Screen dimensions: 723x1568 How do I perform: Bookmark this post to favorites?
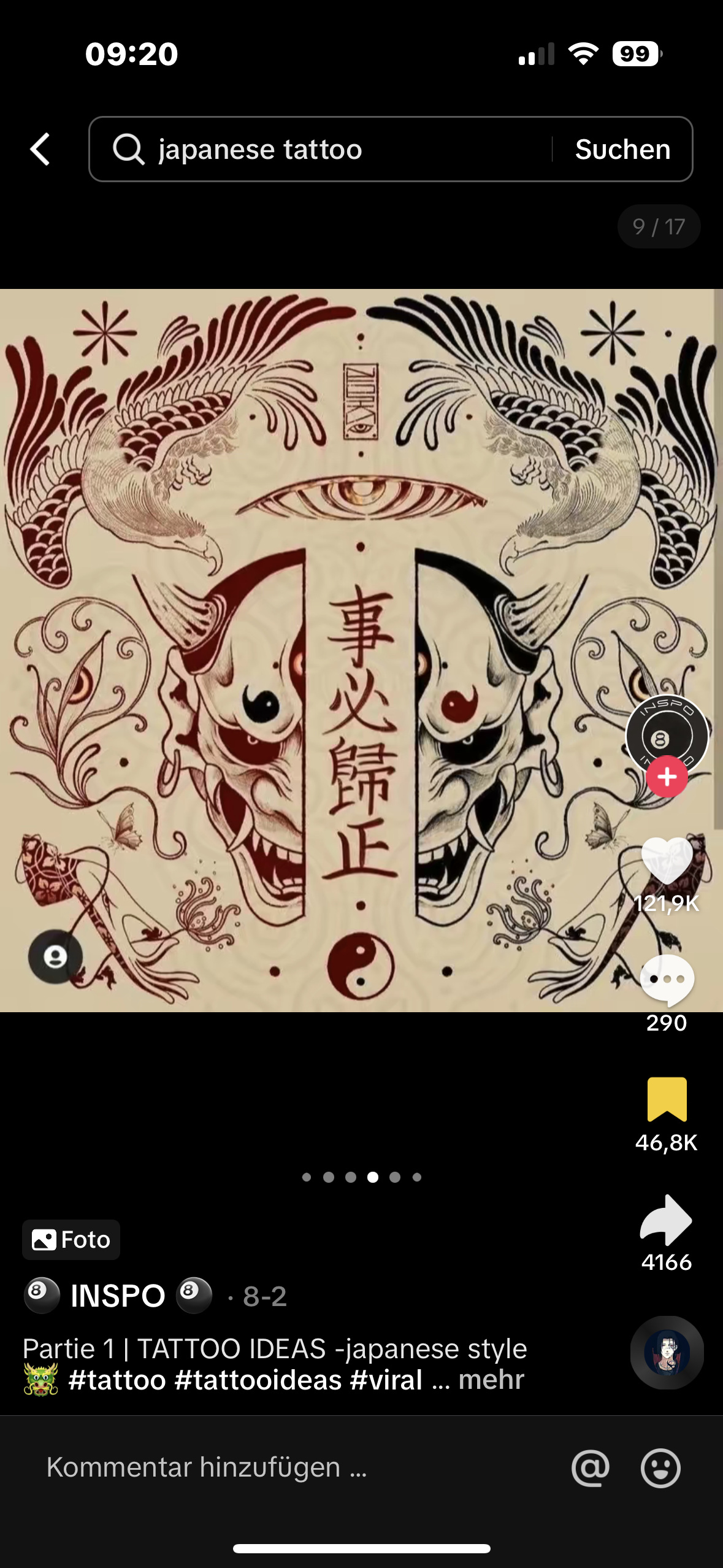click(x=667, y=1099)
